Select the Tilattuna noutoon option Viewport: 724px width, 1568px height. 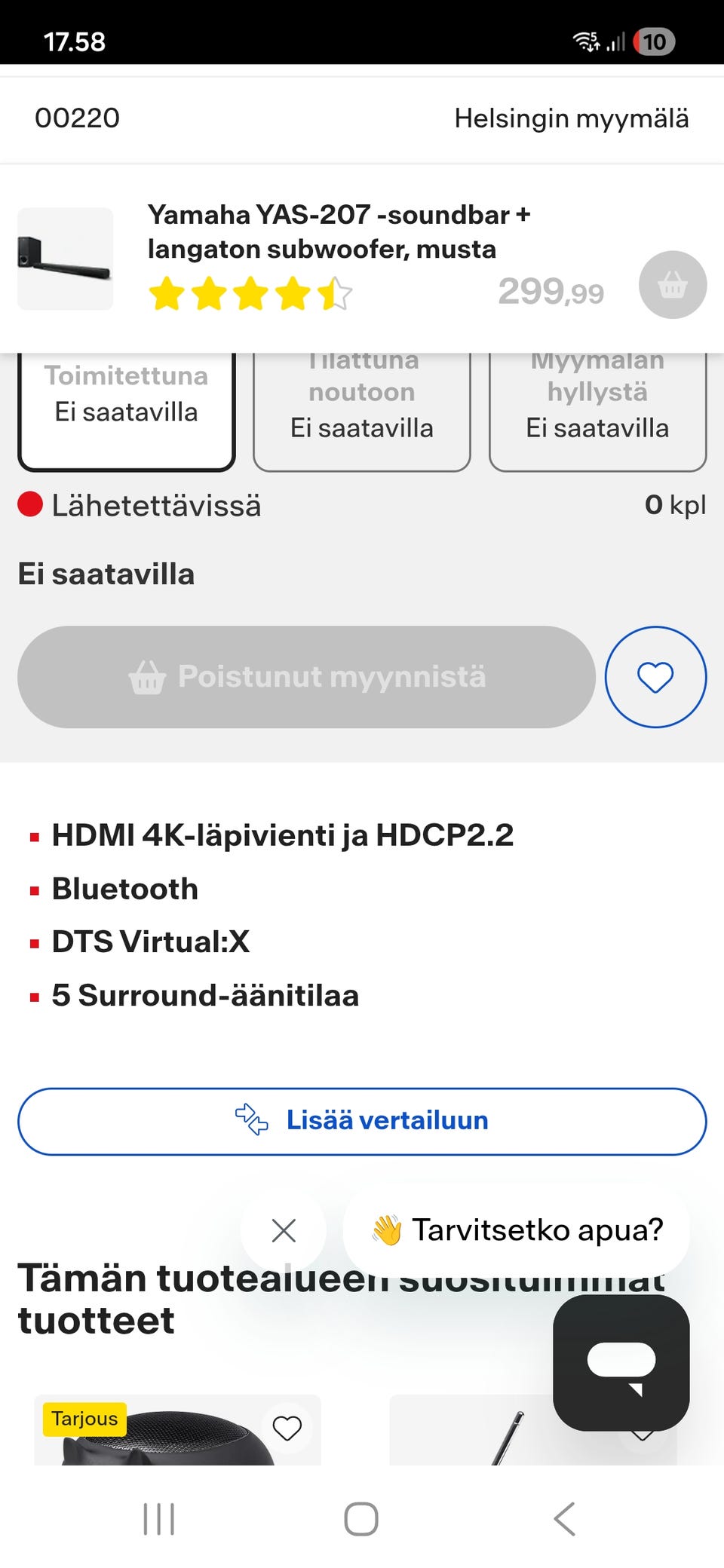tap(362, 408)
